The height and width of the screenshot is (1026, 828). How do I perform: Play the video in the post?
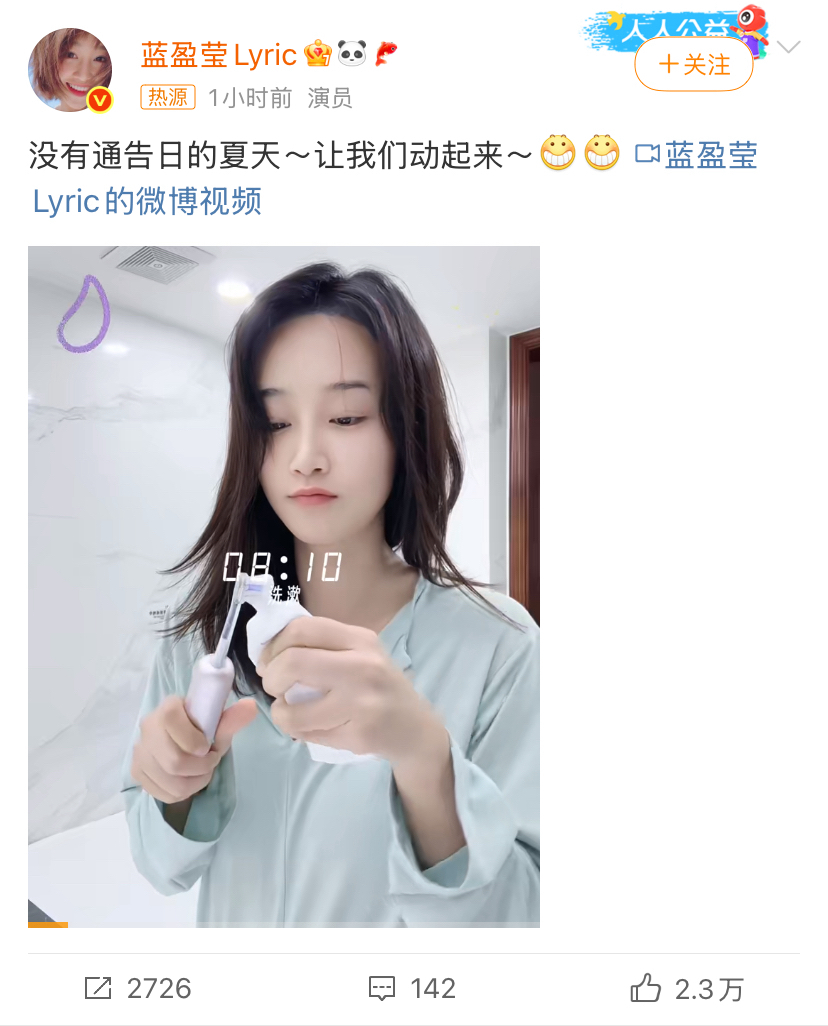click(284, 586)
